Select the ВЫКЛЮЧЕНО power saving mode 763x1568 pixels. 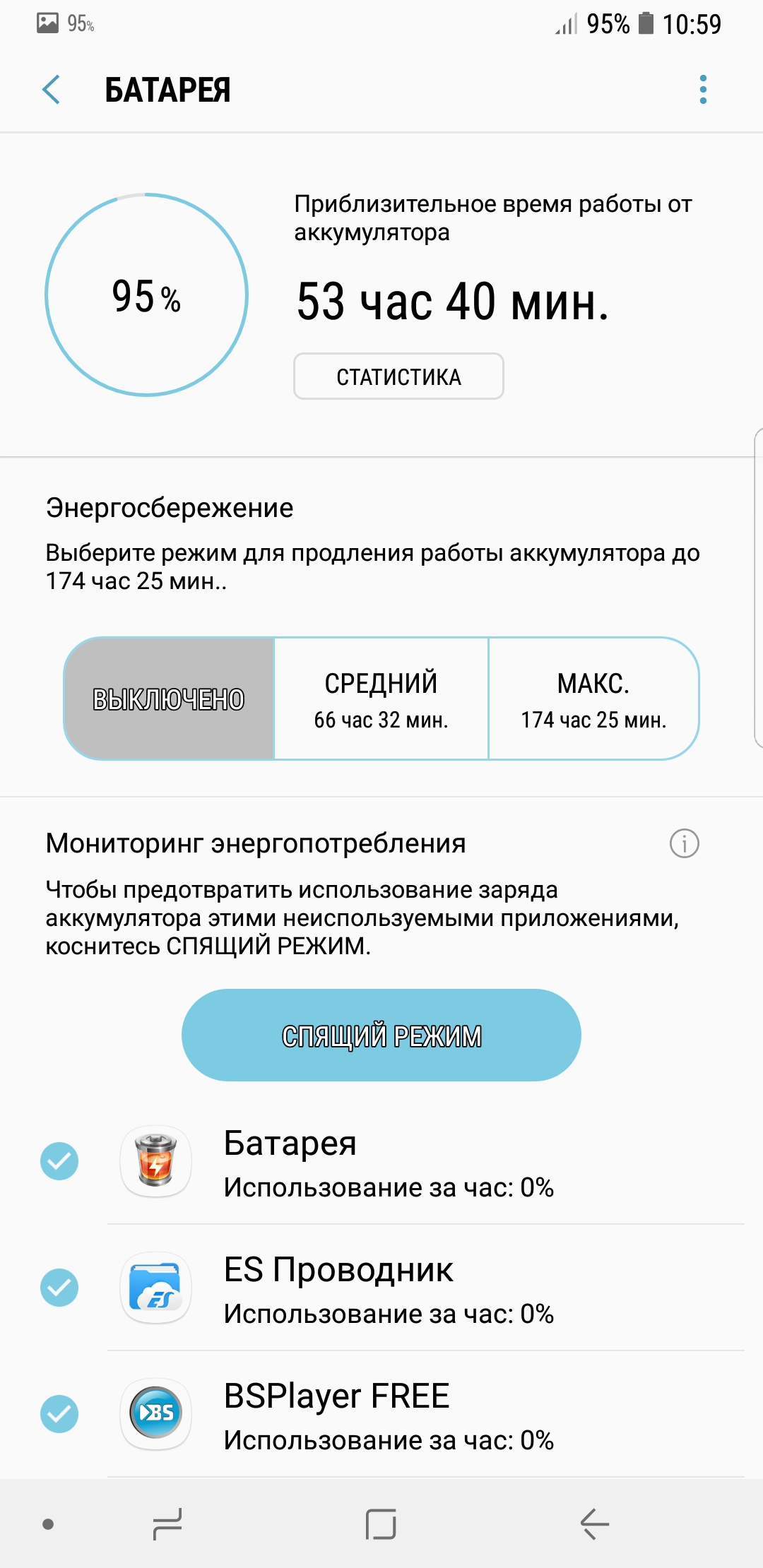click(x=169, y=699)
